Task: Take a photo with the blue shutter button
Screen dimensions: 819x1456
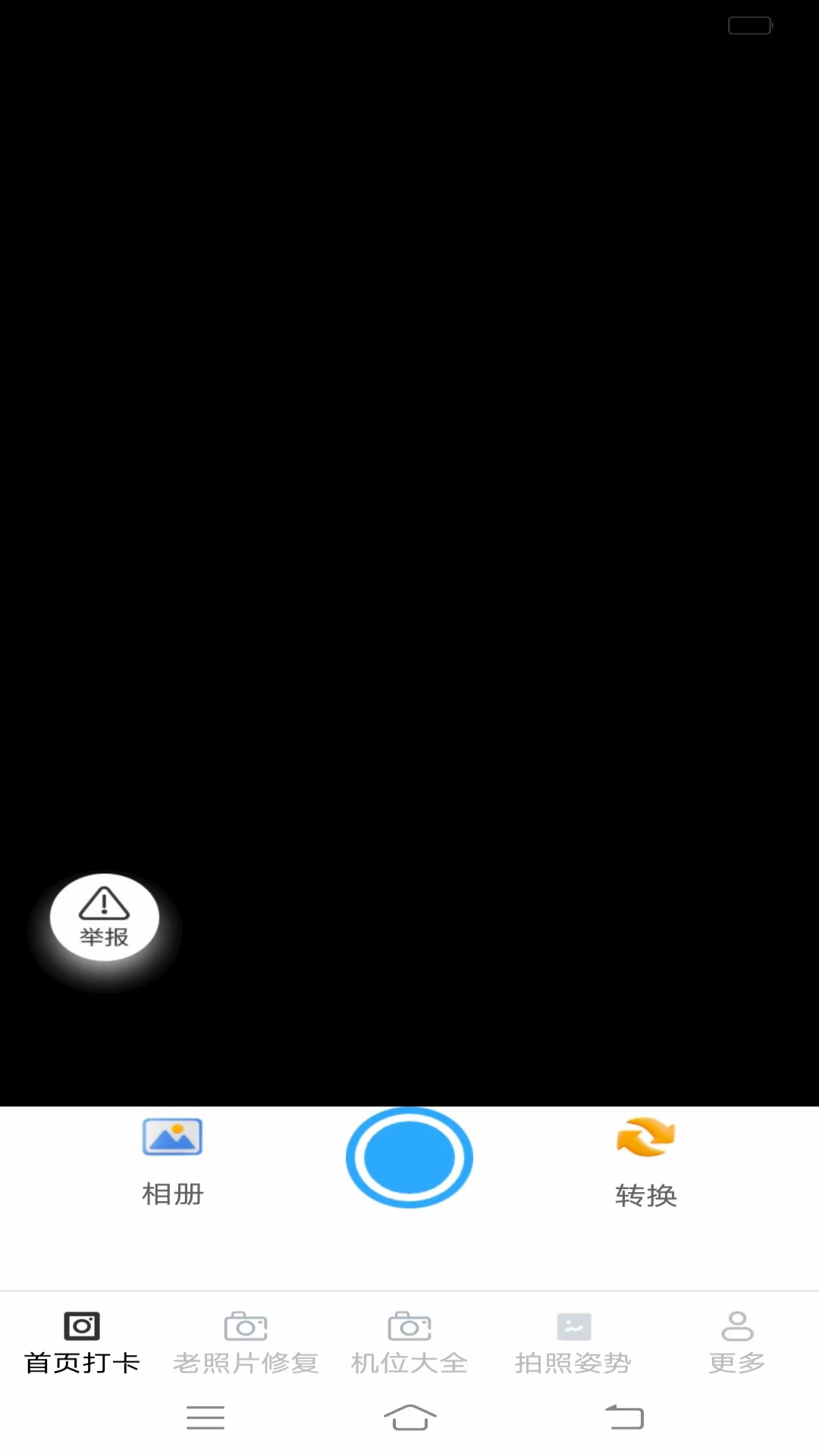Action: [x=409, y=1157]
